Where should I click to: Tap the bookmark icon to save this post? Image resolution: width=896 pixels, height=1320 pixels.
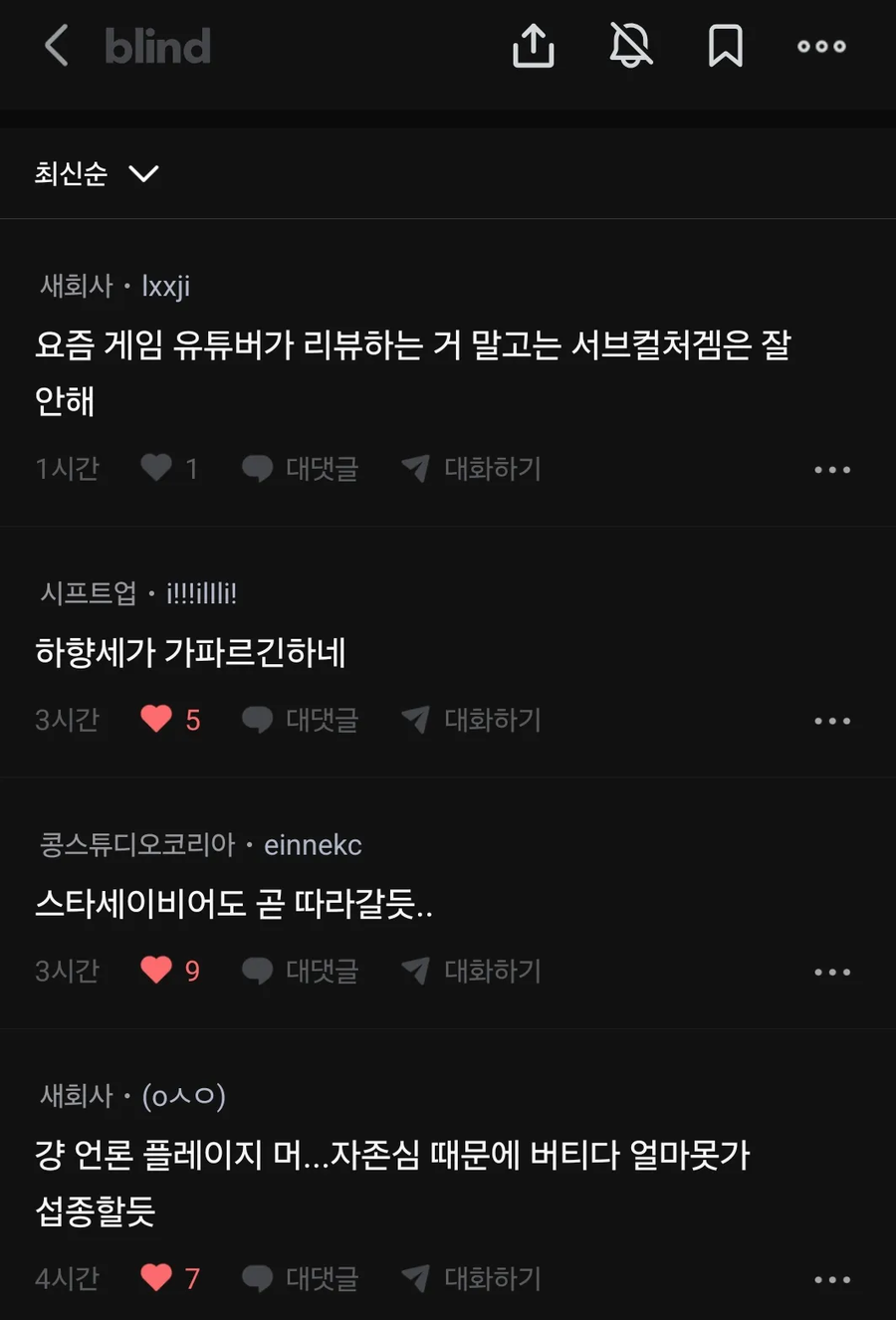725,45
